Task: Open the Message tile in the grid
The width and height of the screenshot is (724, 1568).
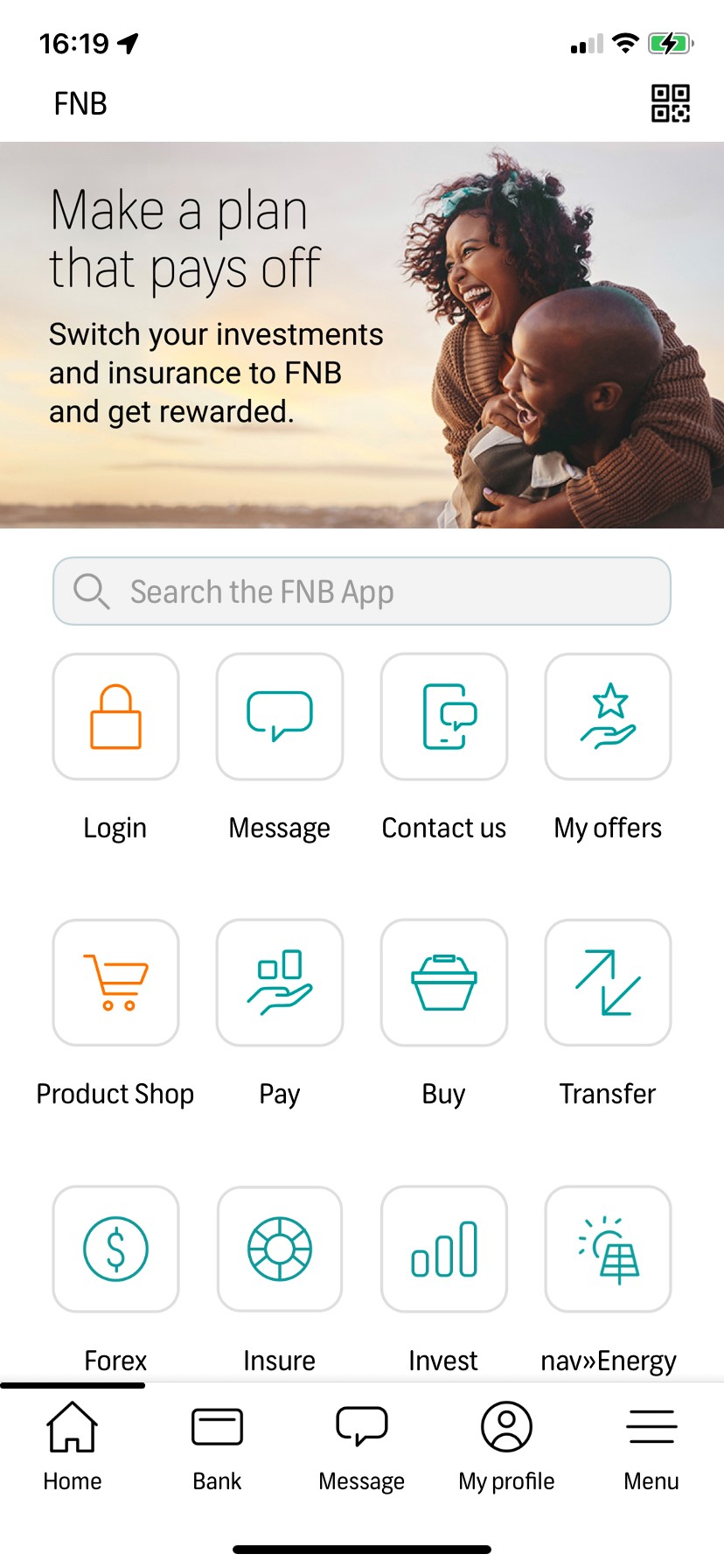Action: click(280, 717)
